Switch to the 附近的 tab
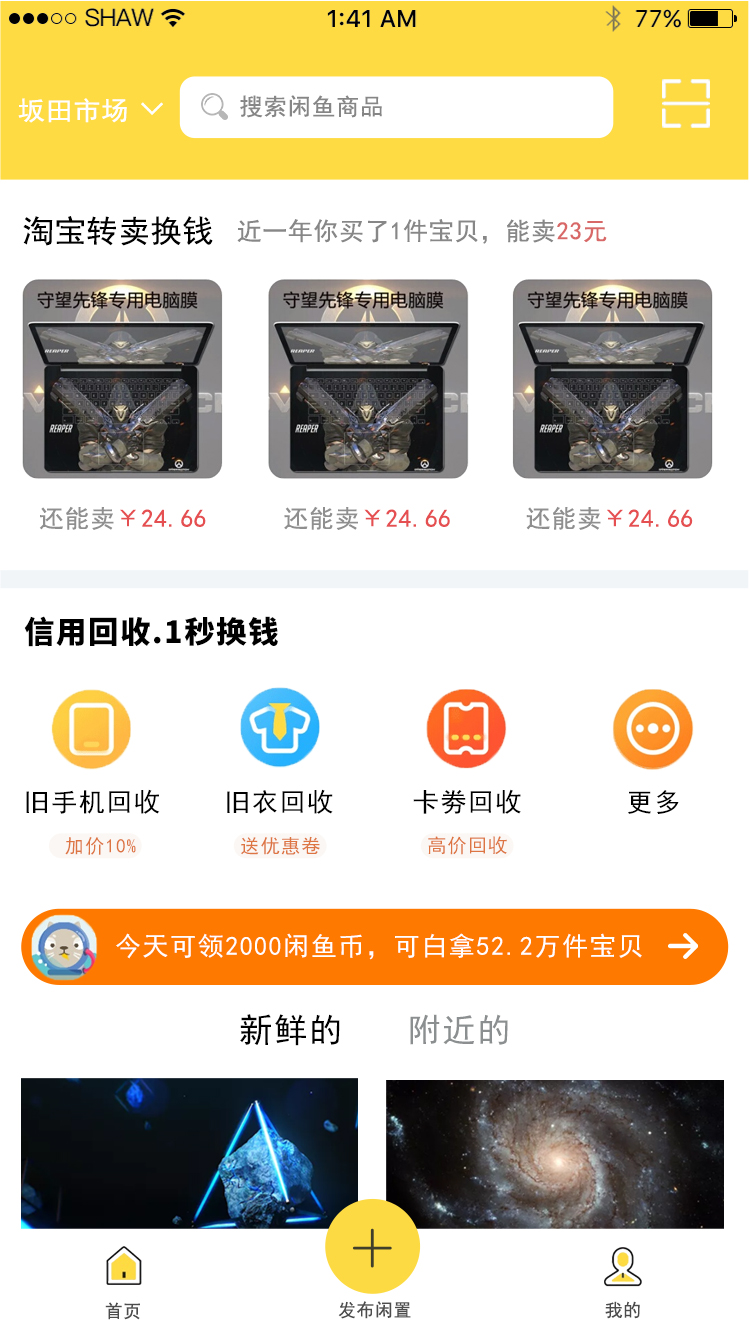This screenshot has width=750, height=1334. [459, 1030]
